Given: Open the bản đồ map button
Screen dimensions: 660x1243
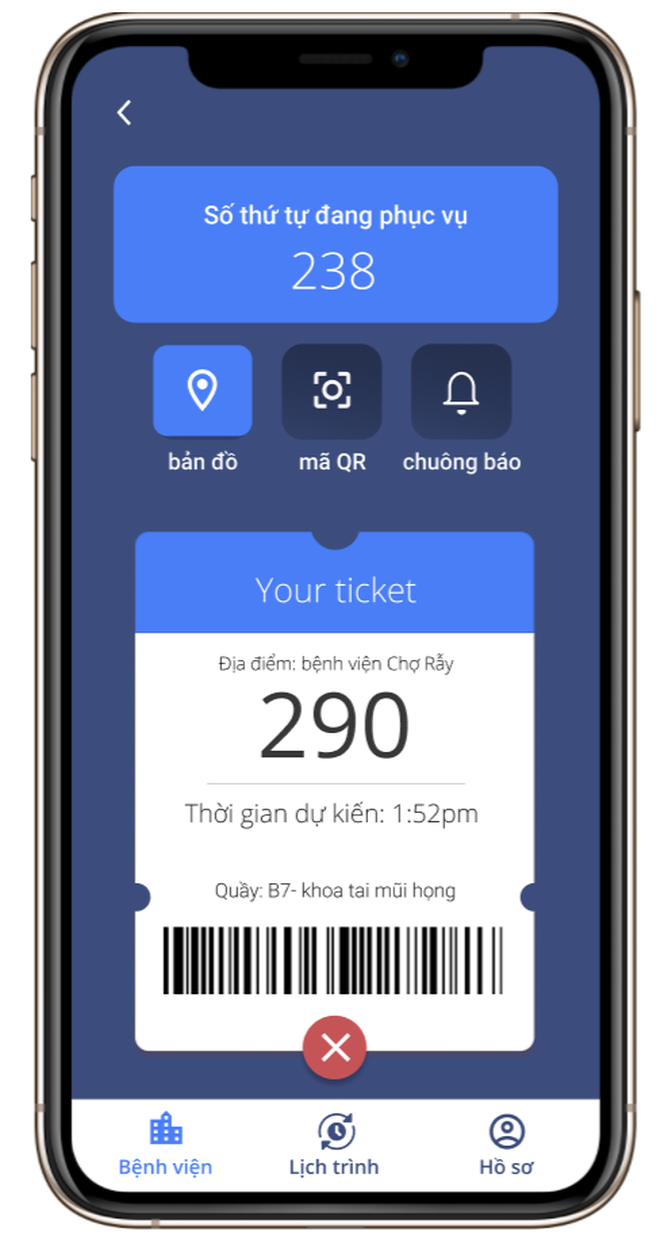Looking at the screenshot, I should 202,391.
